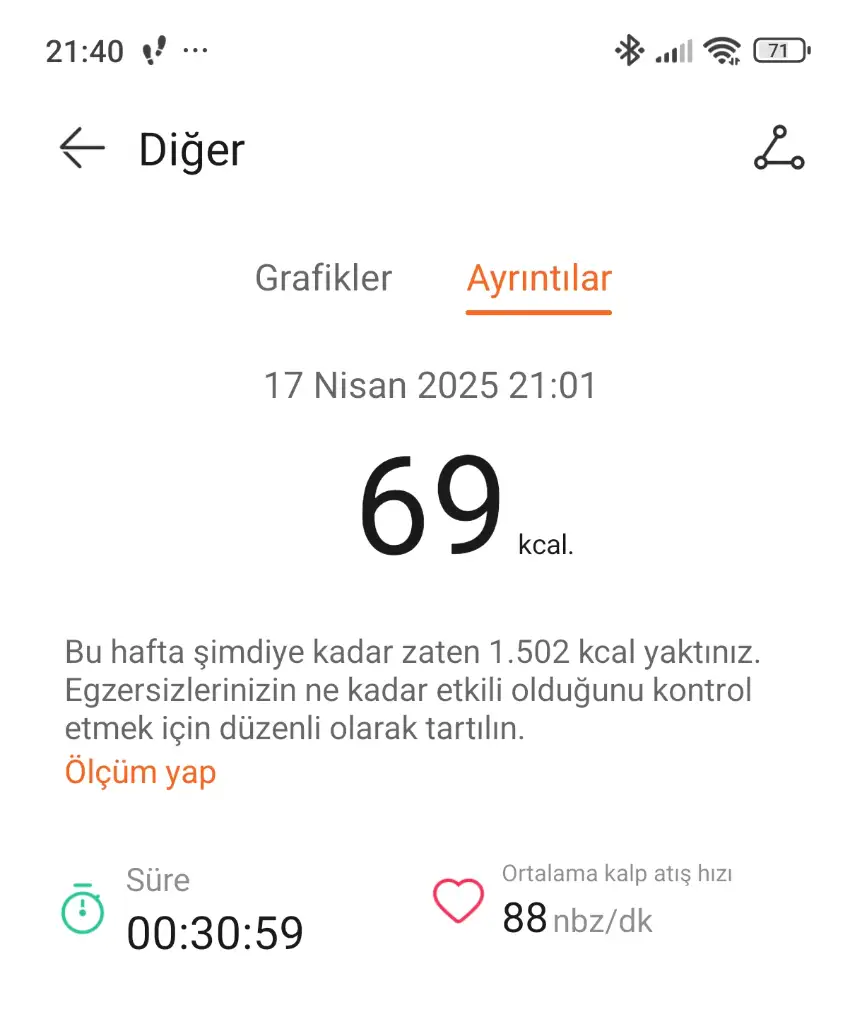Go back from the Diğer screen

point(82,149)
